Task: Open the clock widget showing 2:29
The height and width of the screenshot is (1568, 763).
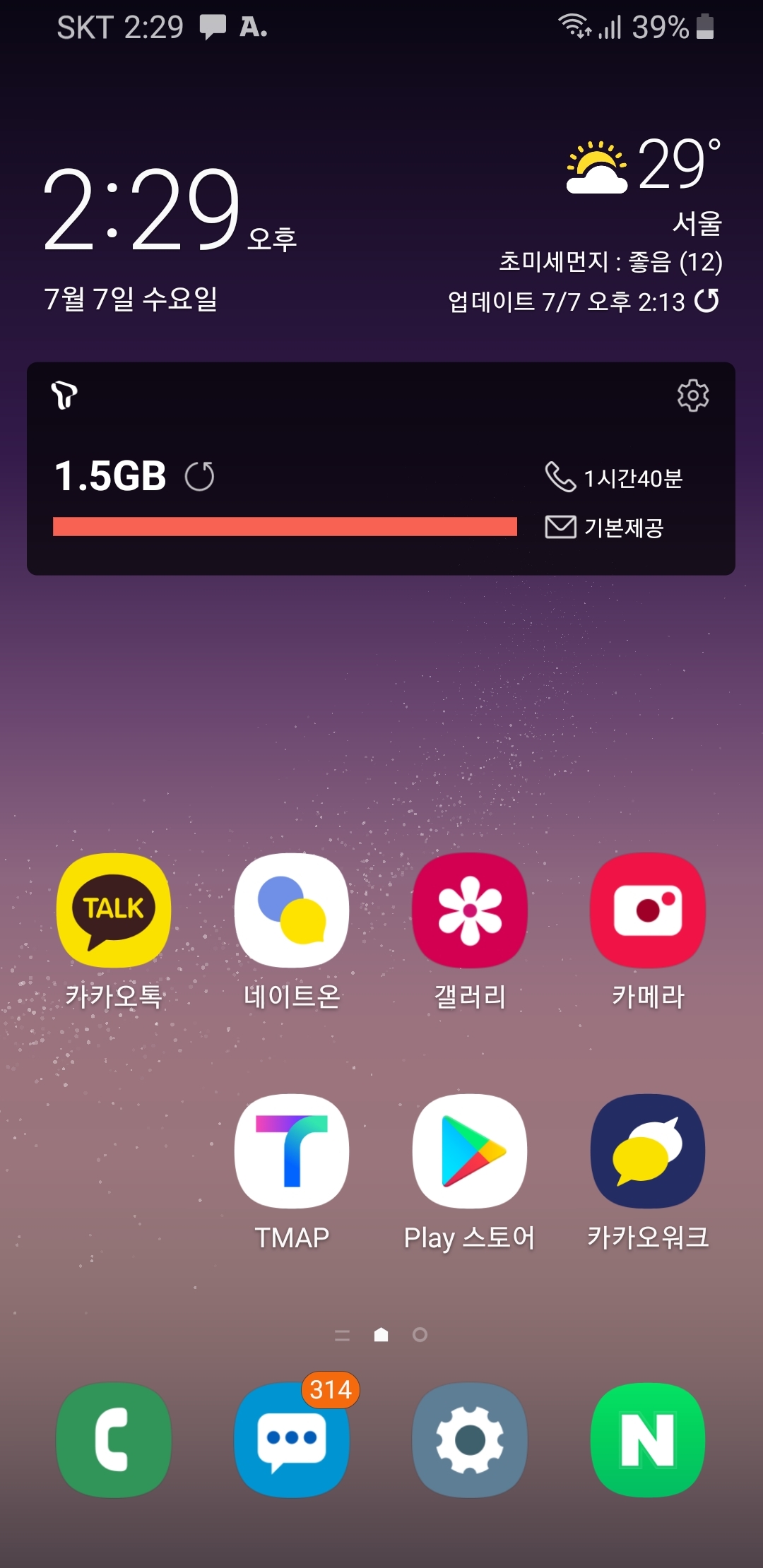Action: [x=141, y=210]
